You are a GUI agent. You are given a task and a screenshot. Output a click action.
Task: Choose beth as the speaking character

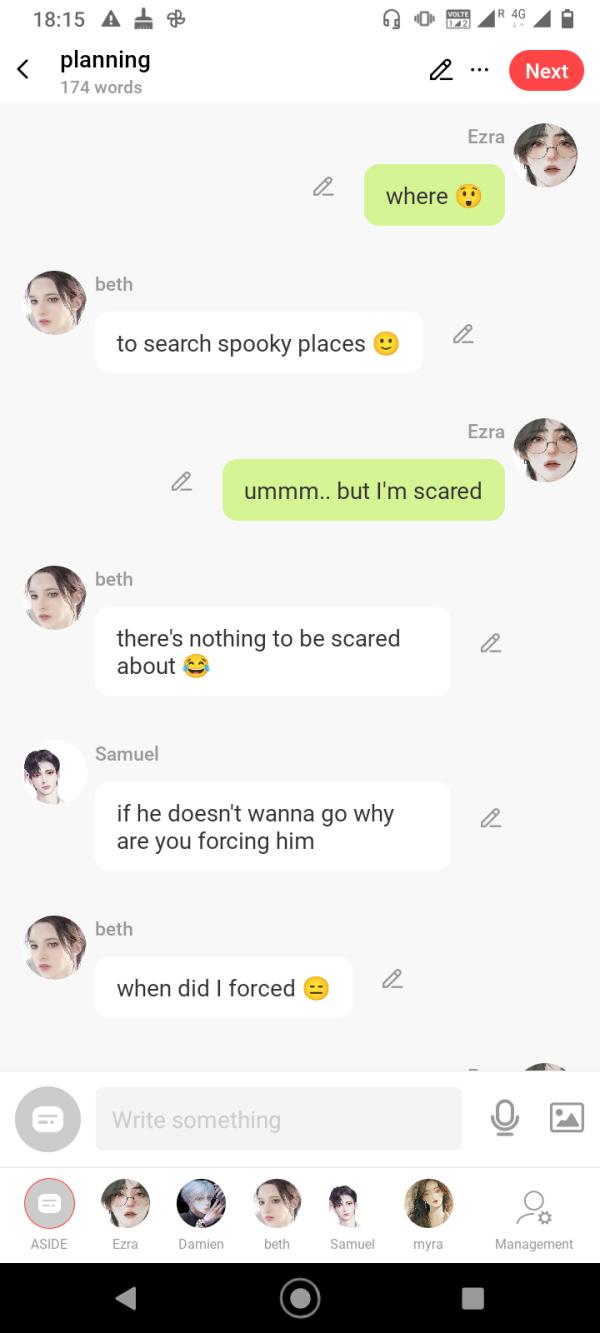pyautogui.click(x=277, y=1203)
